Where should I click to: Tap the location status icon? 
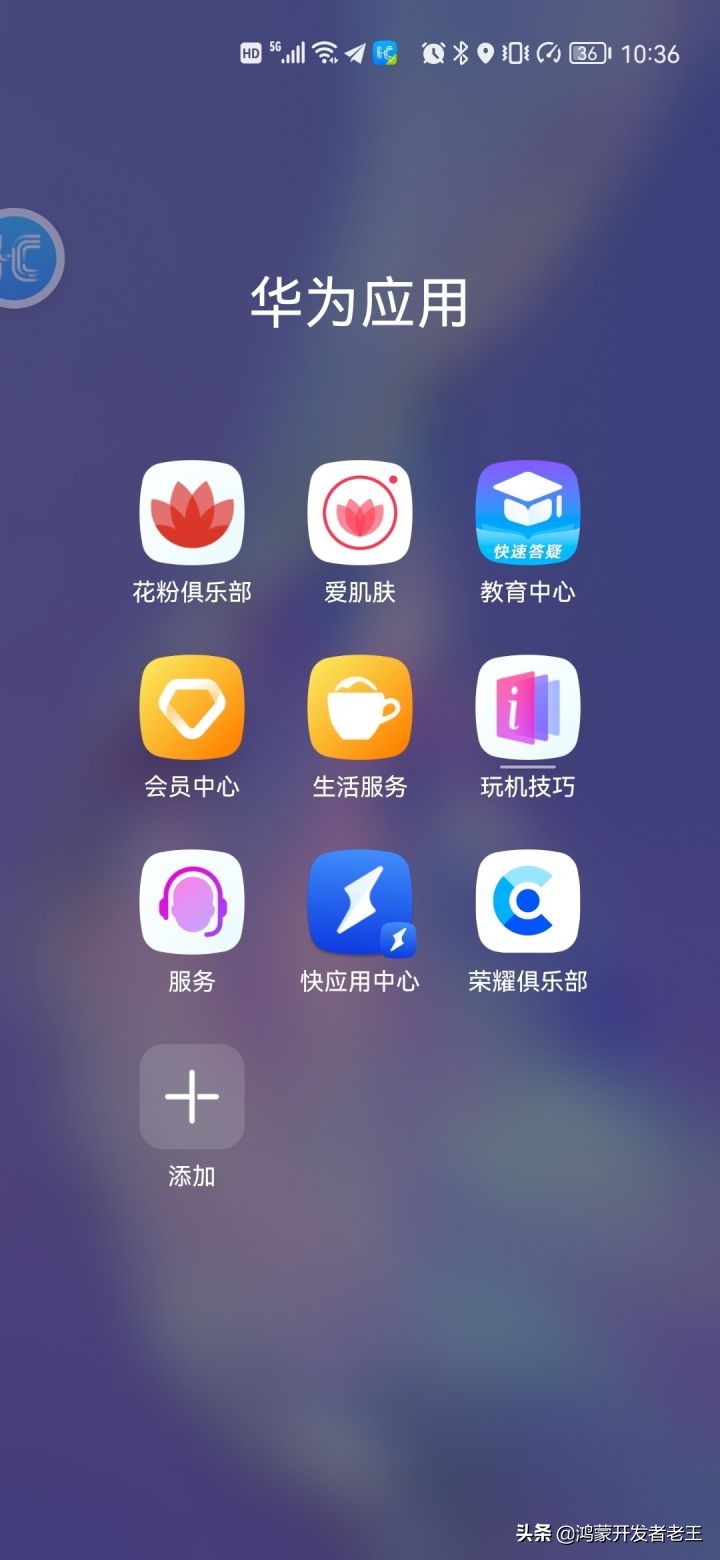(486, 53)
